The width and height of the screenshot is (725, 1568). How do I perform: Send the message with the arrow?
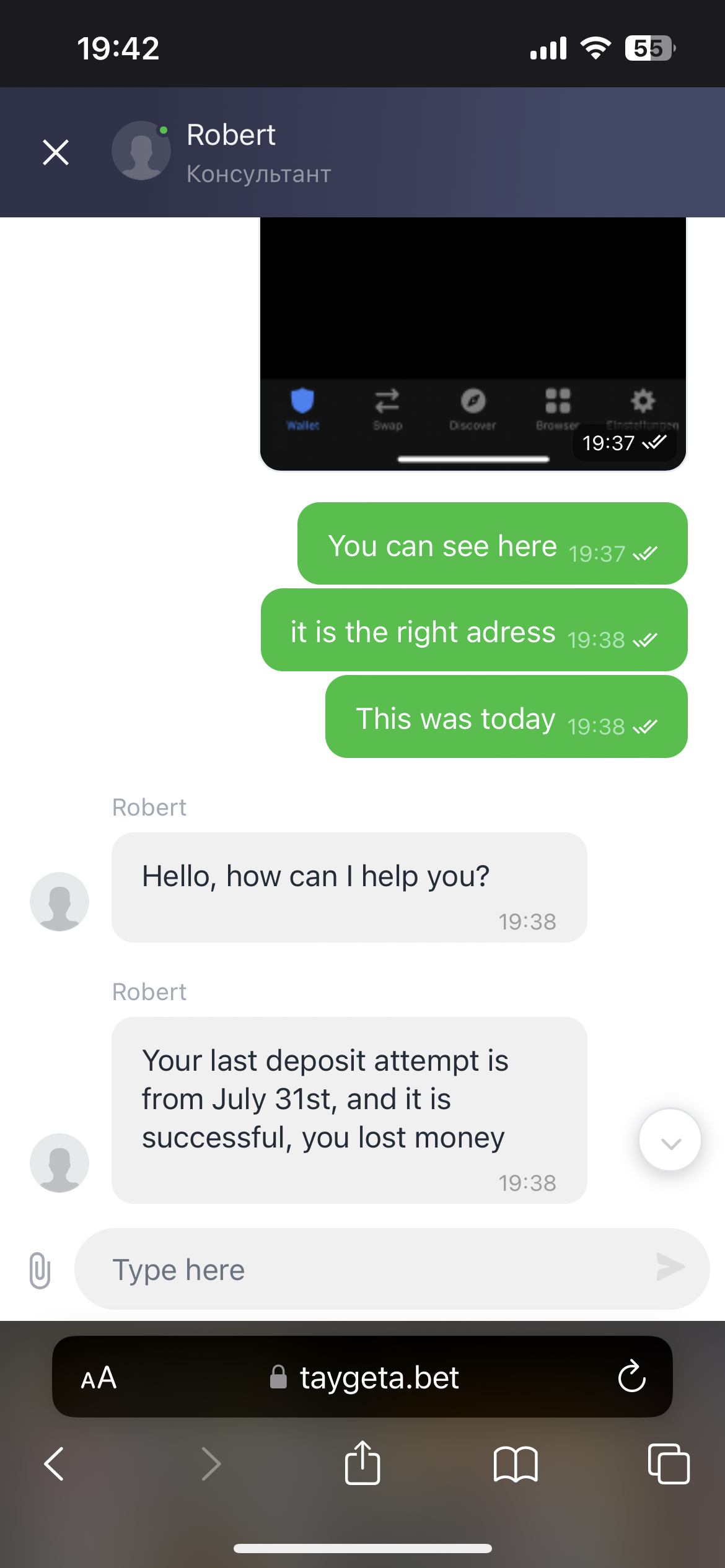(670, 1267)
